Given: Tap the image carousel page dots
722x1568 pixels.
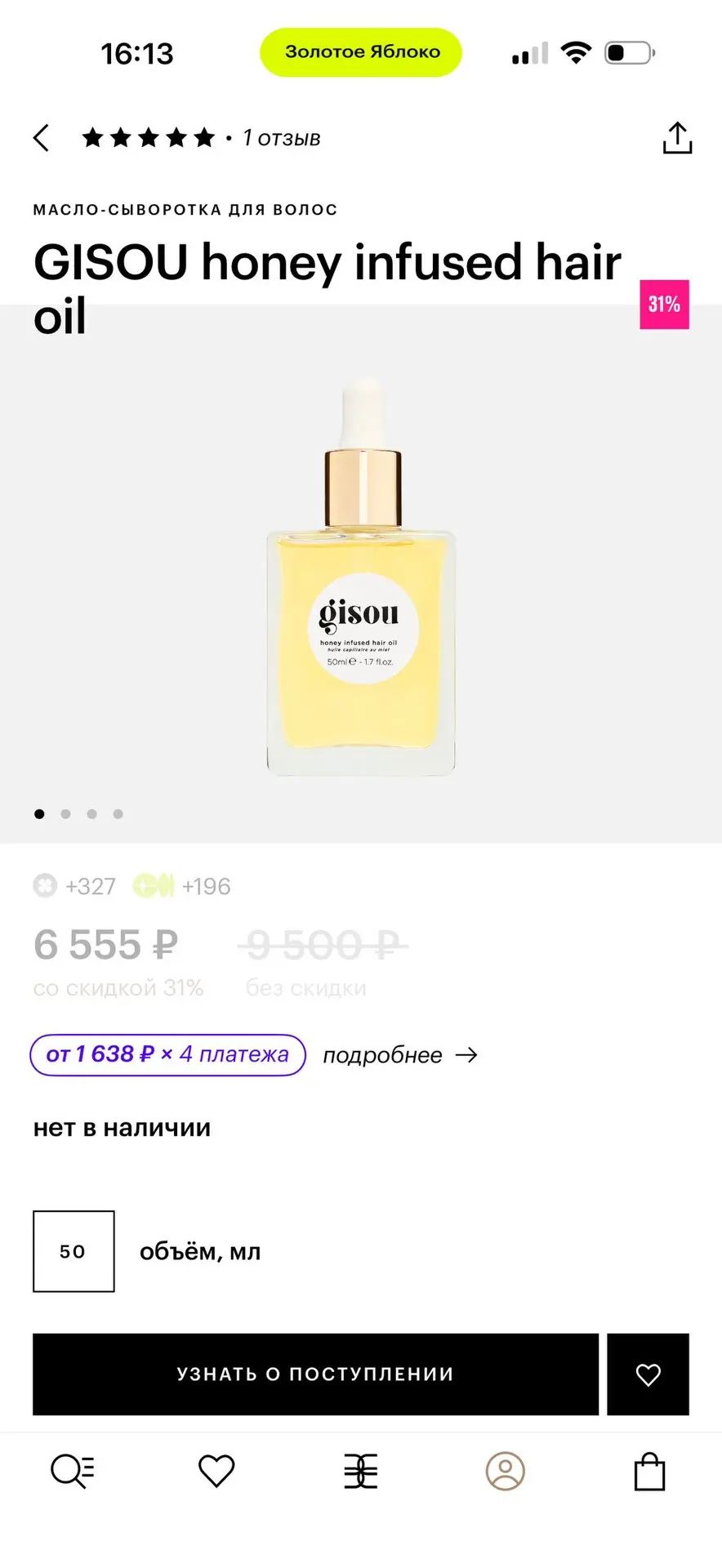Looking at the screenshot, I should (78, 813).
